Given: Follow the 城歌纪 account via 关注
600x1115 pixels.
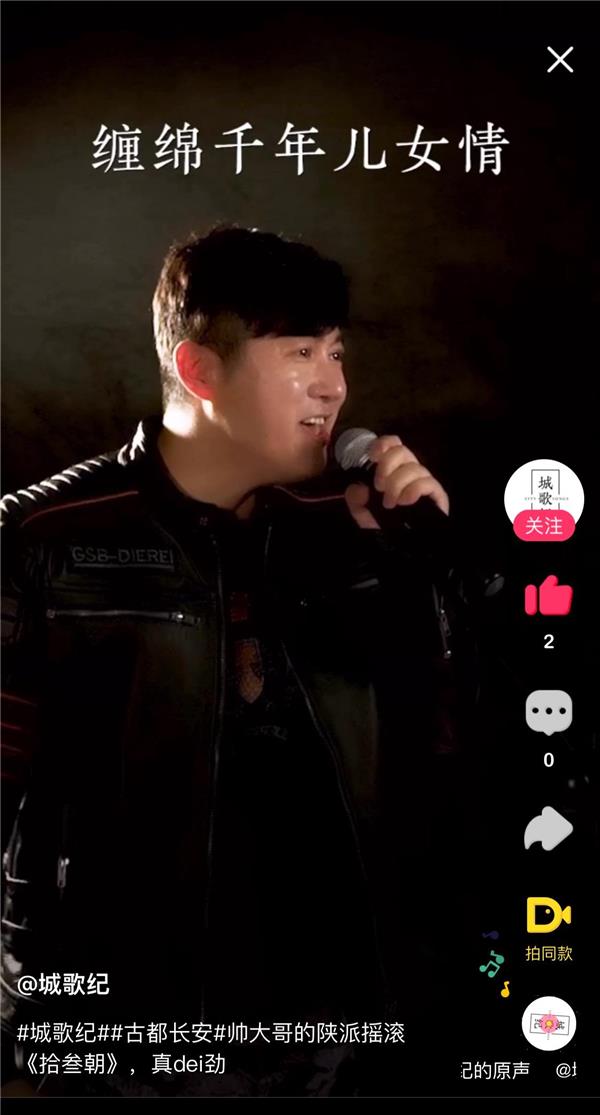Looking at the screenshot, I should [545, 526].
